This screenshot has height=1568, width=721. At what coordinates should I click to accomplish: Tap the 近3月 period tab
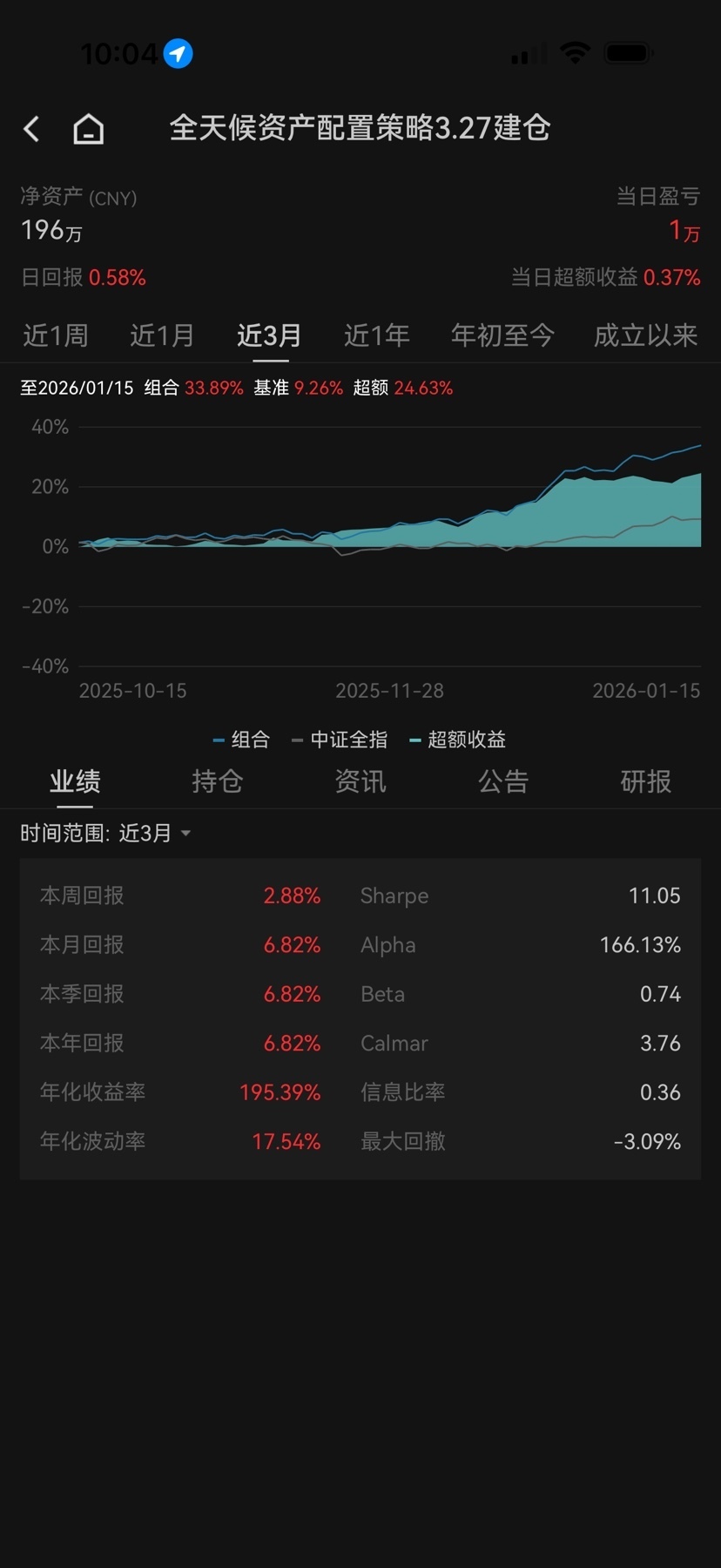pos(269,335)
